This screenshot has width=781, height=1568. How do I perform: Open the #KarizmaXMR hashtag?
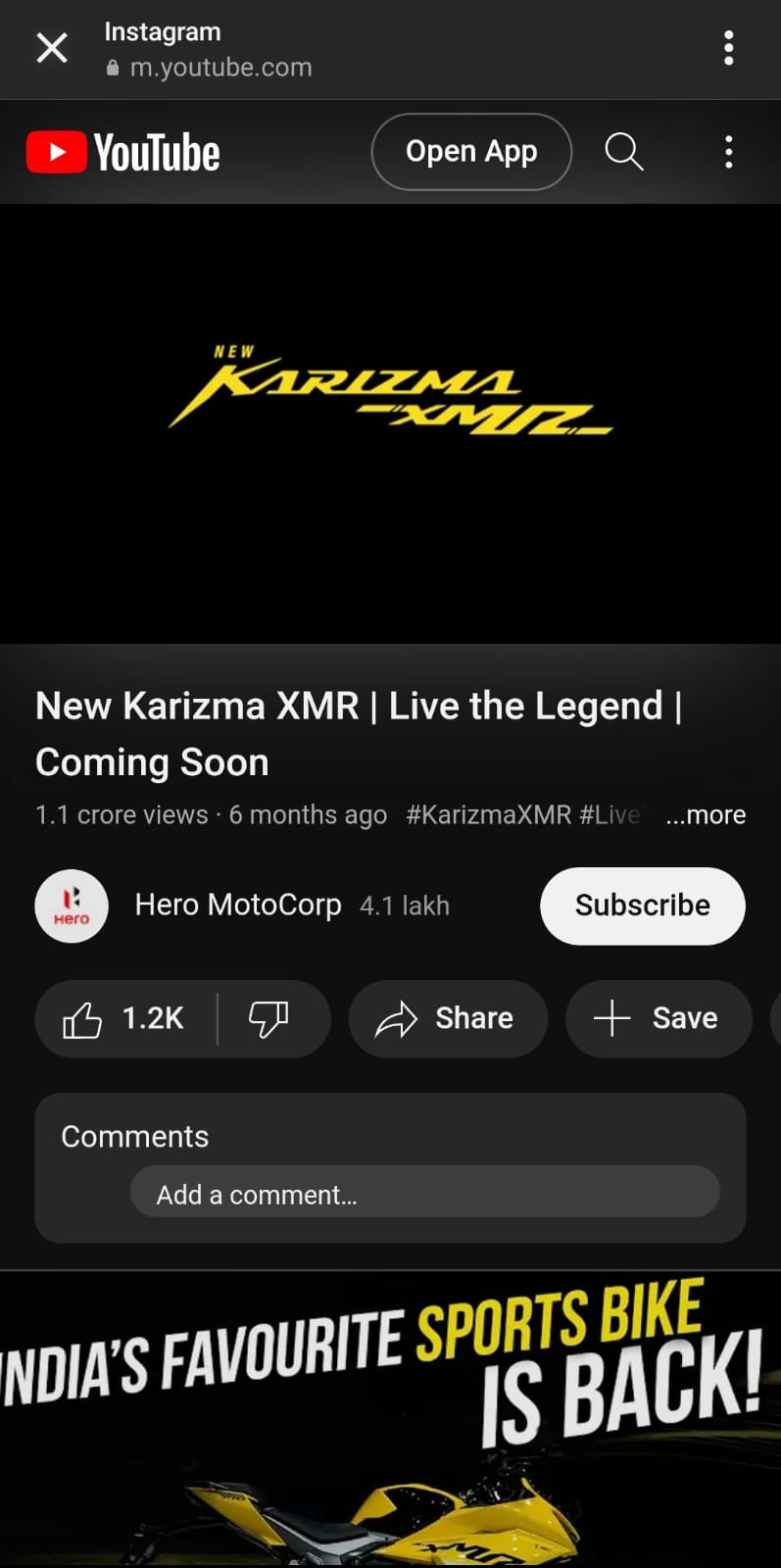point(489,814)
